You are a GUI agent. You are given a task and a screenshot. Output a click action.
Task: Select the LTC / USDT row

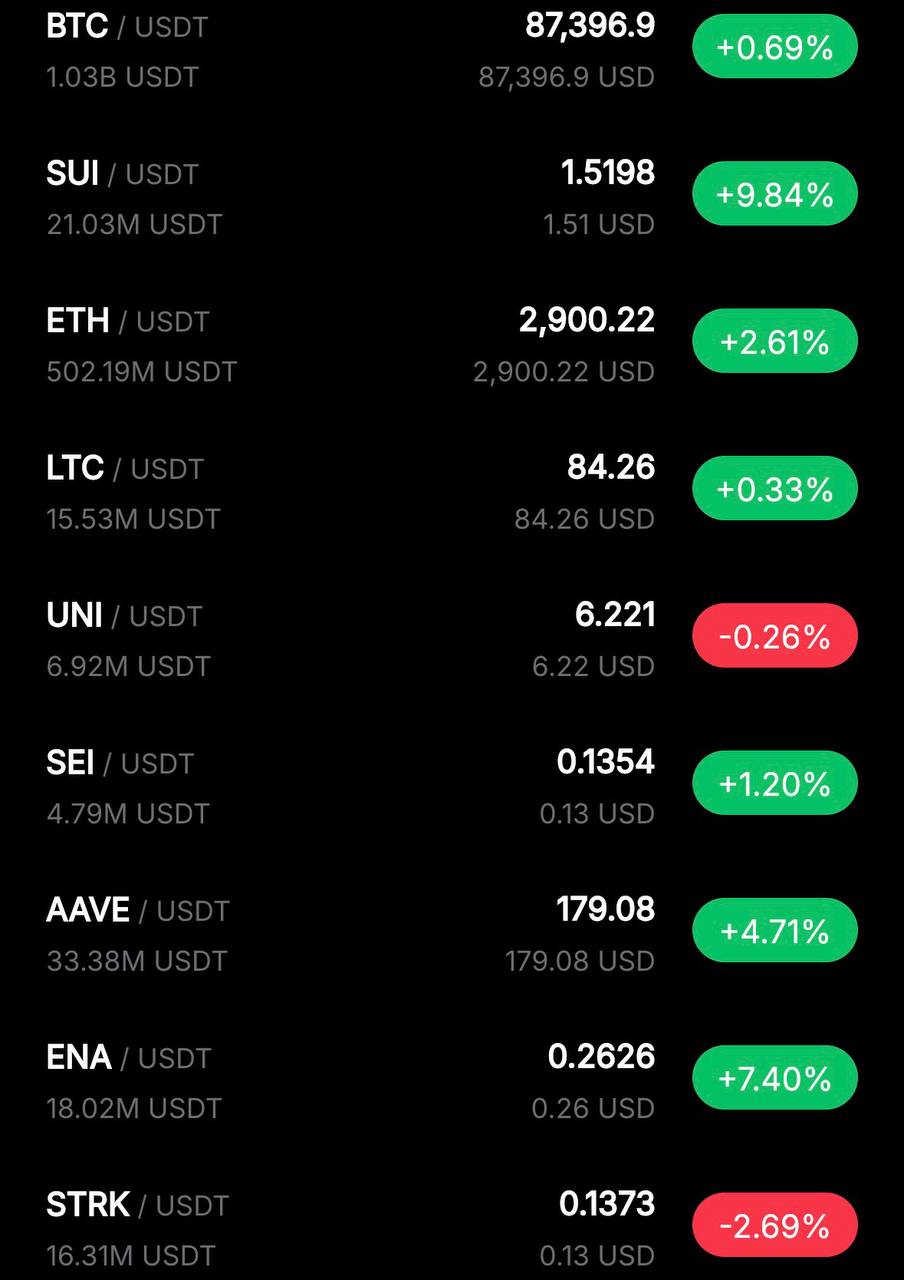(124, 469)
